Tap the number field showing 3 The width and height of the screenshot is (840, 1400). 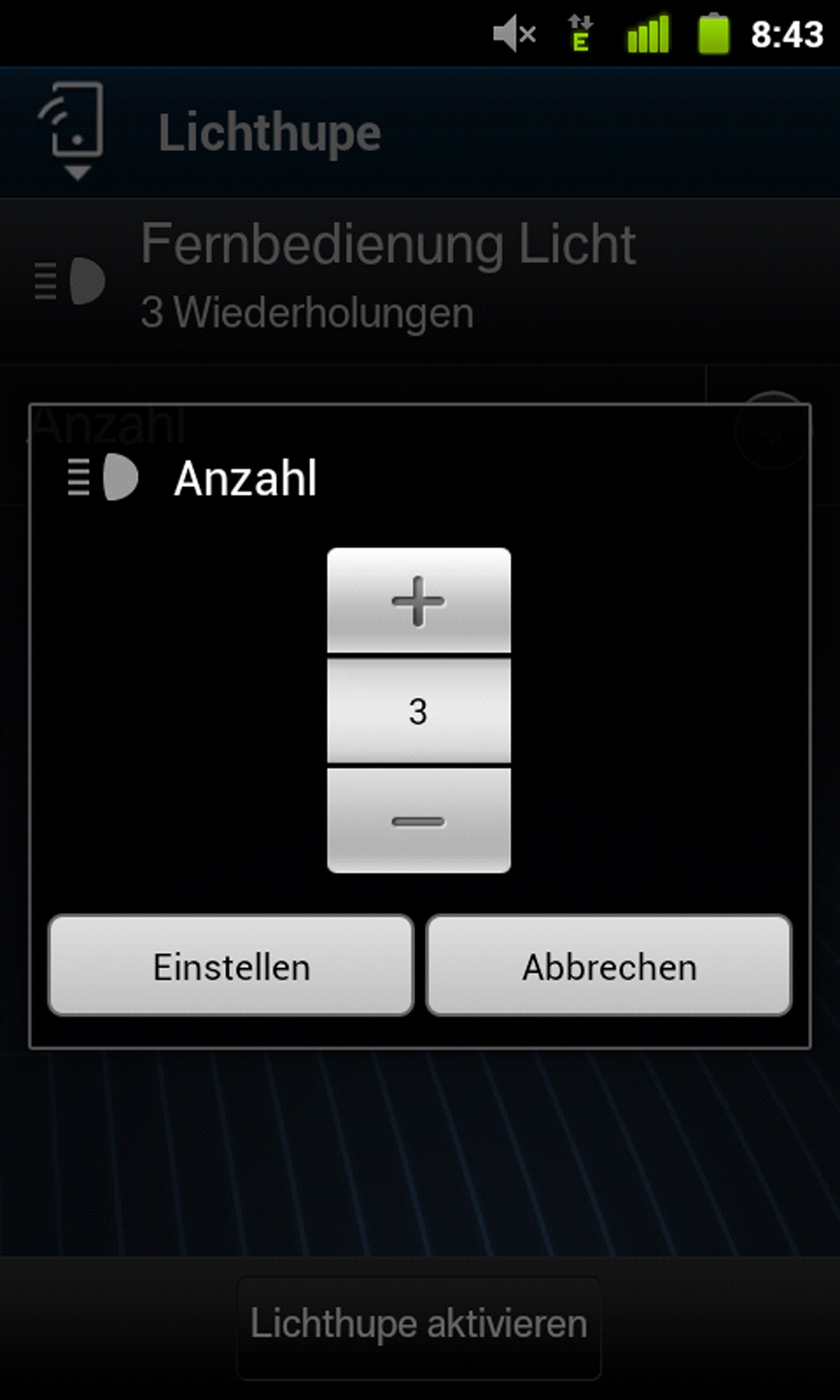(x=419, y=711)
